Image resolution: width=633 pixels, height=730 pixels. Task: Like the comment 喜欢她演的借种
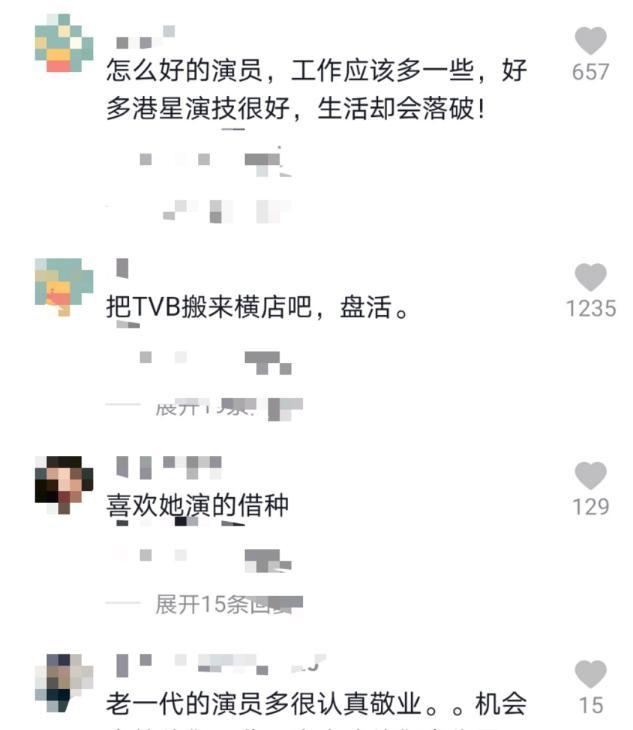pyautogui.click(x=590, y=476)
